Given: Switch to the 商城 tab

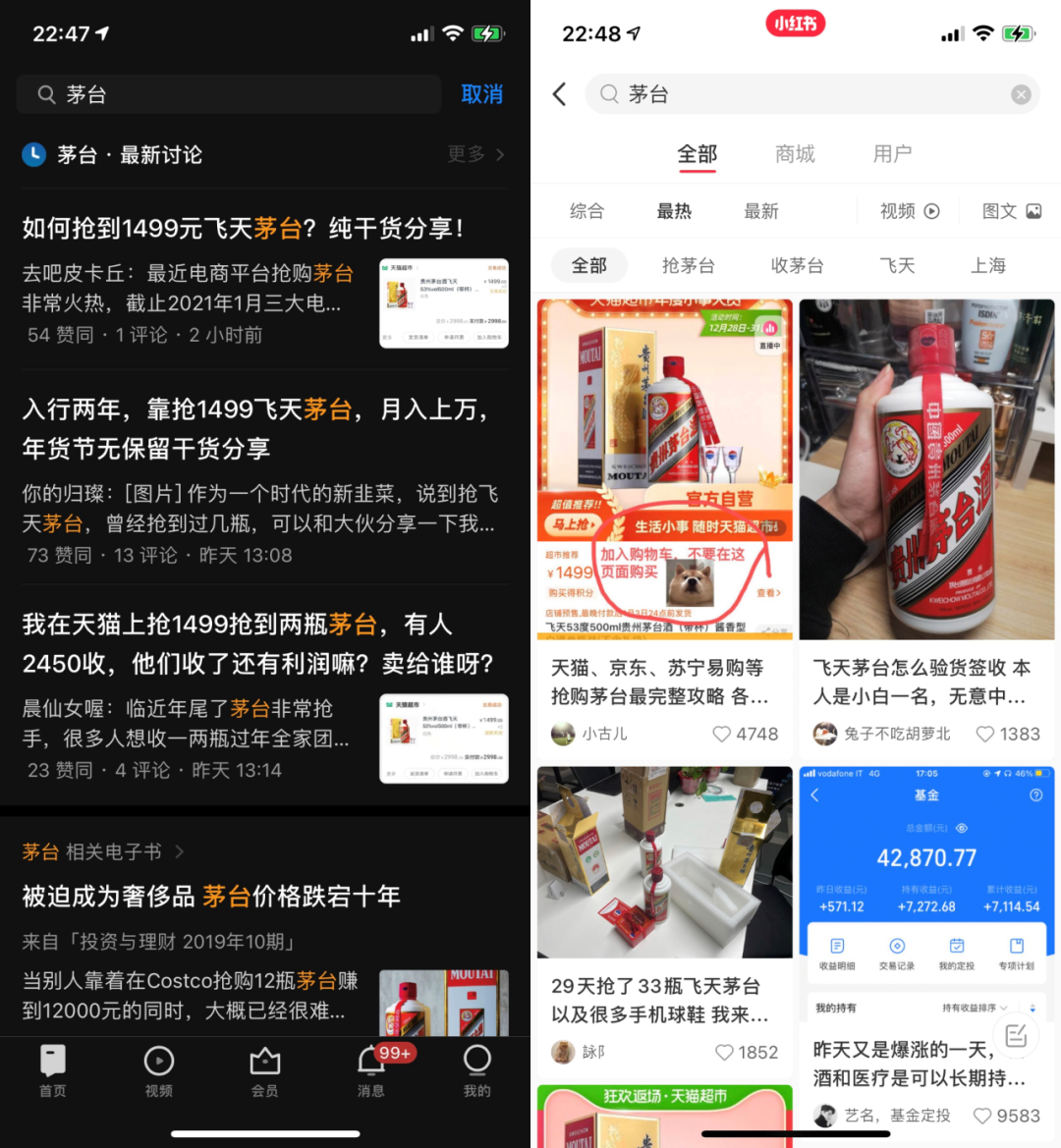Looking at the screenshot, I should coord(795,154).
